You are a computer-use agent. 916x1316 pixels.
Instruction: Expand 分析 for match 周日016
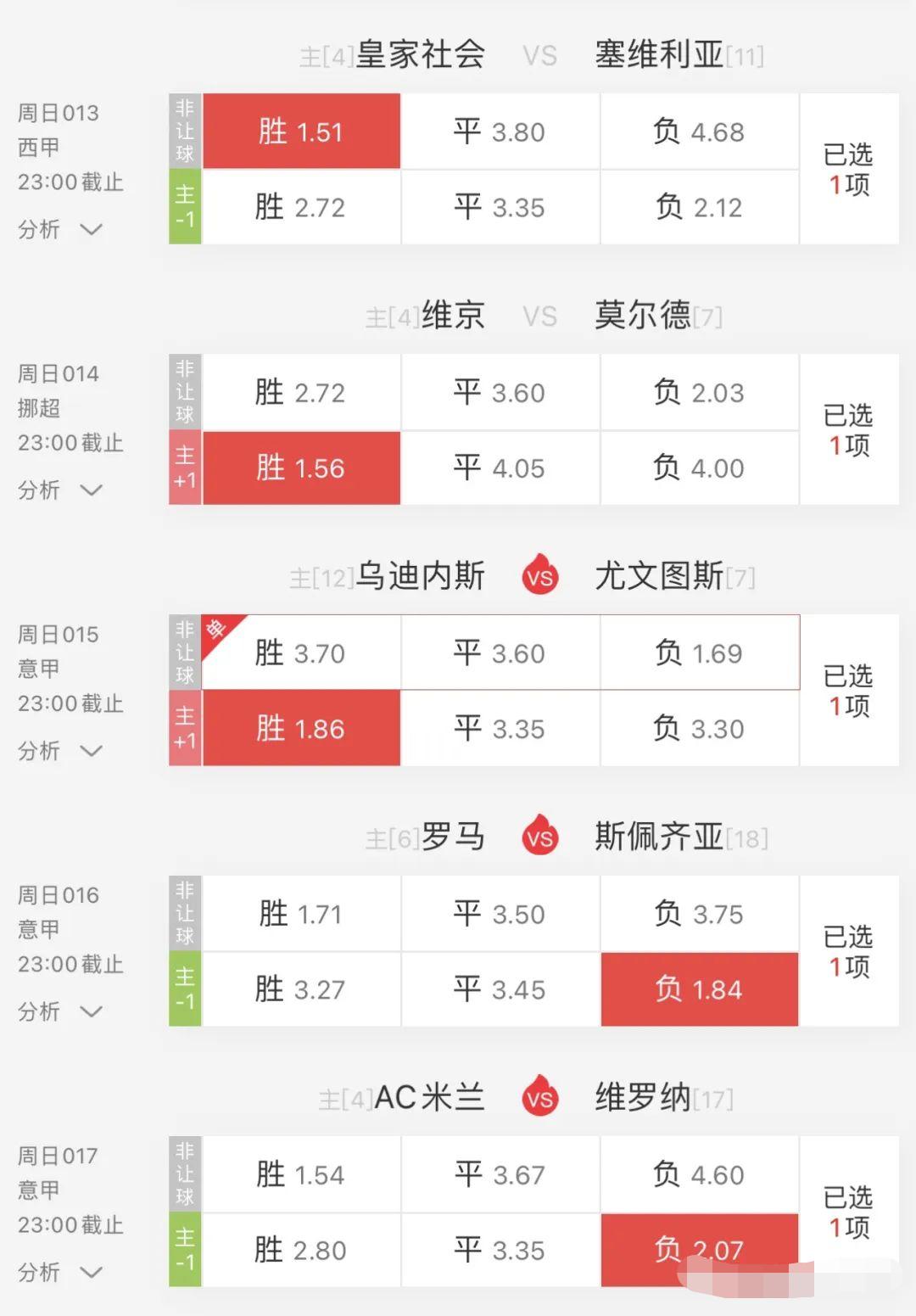[x=57, y=1012]
